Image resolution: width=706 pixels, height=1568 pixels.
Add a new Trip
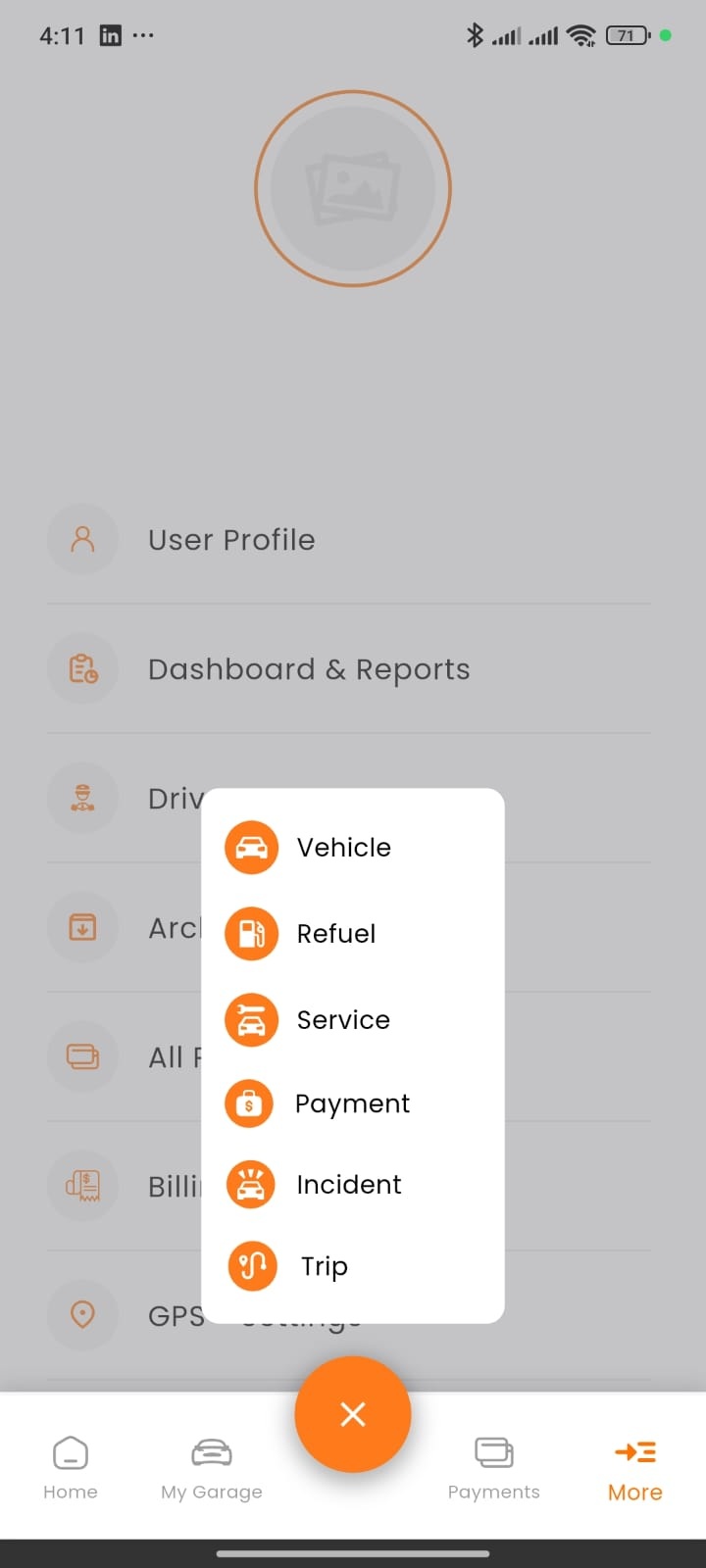click(324, 1266)
